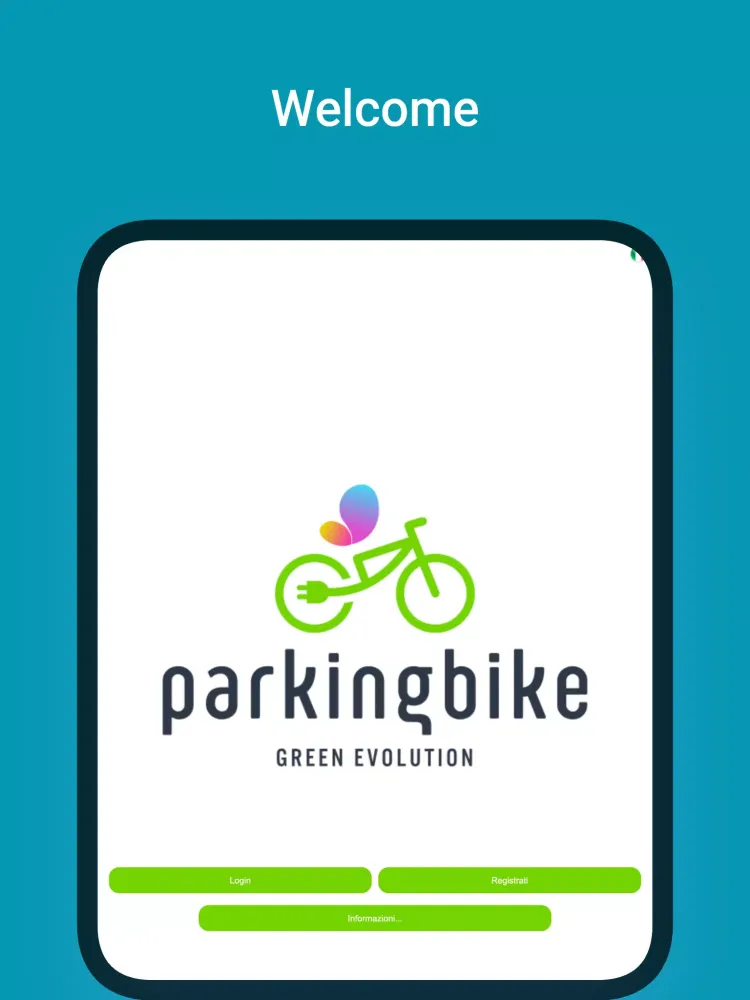Tap the GREEN EVOLUTION tagline
Viewport: 750px width, 1000px height.
click(x=375, y=757)
